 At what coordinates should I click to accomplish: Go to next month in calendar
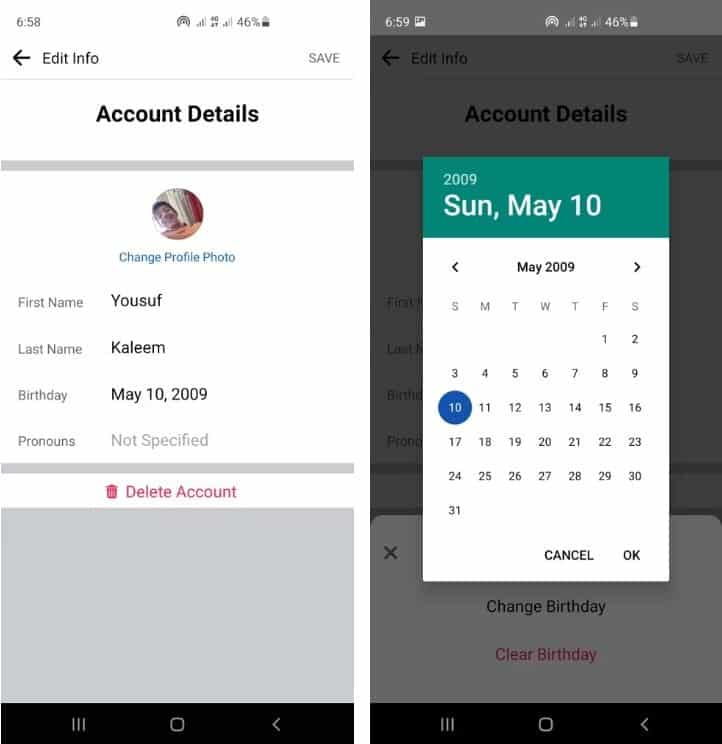(x=636, y=267)
